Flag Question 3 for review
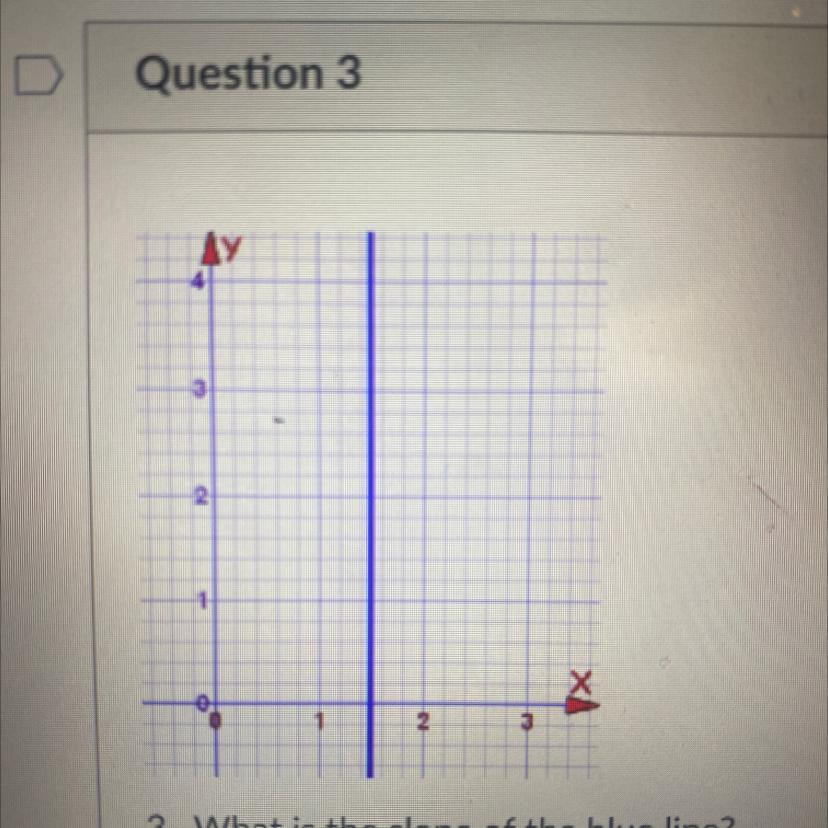This screenshot has width=828, height=828. 38,77
